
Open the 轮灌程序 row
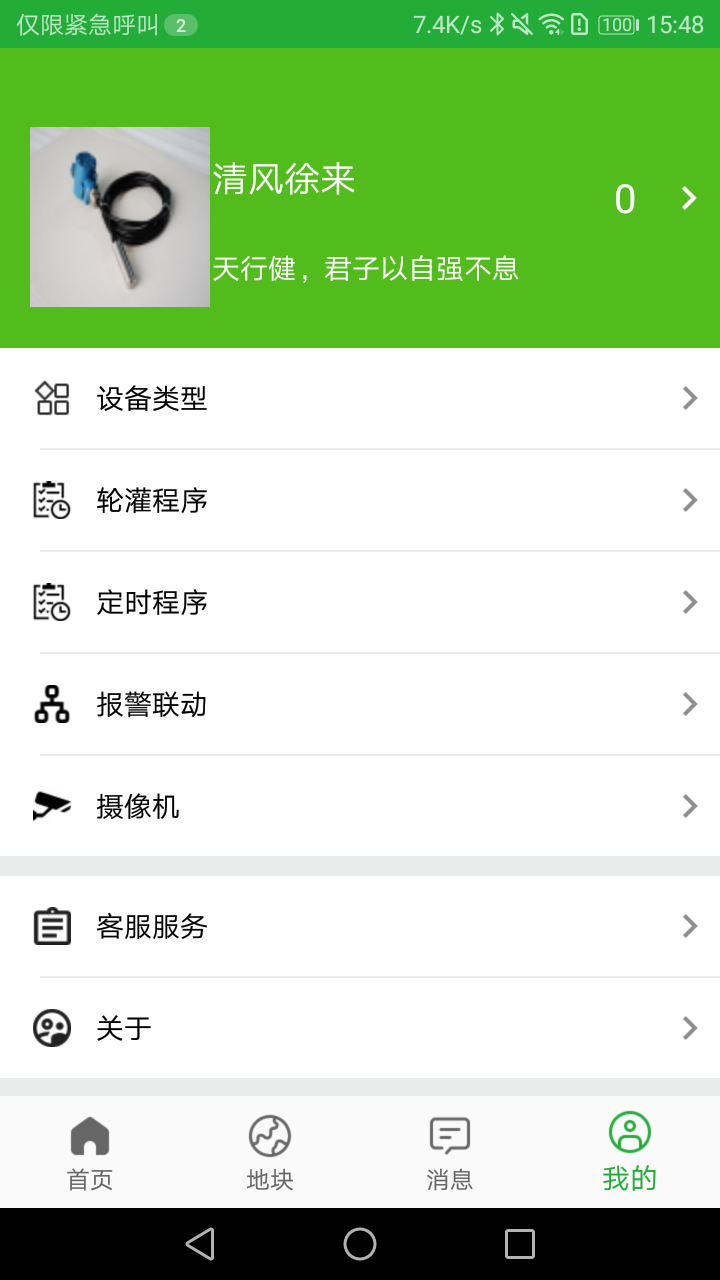[360, 501]
